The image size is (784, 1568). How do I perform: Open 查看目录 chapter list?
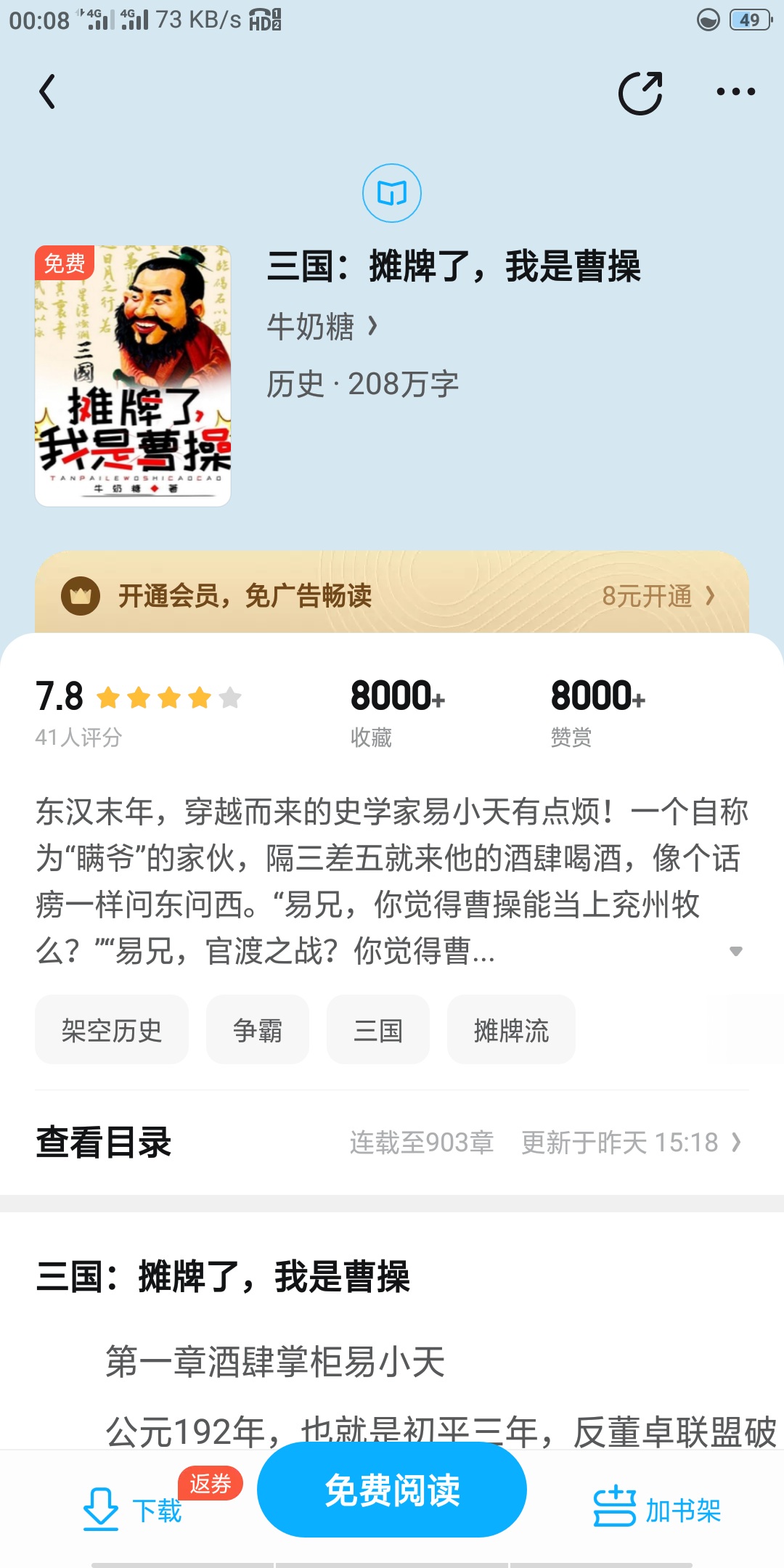pyautogui.click(x=392, y=1143)
